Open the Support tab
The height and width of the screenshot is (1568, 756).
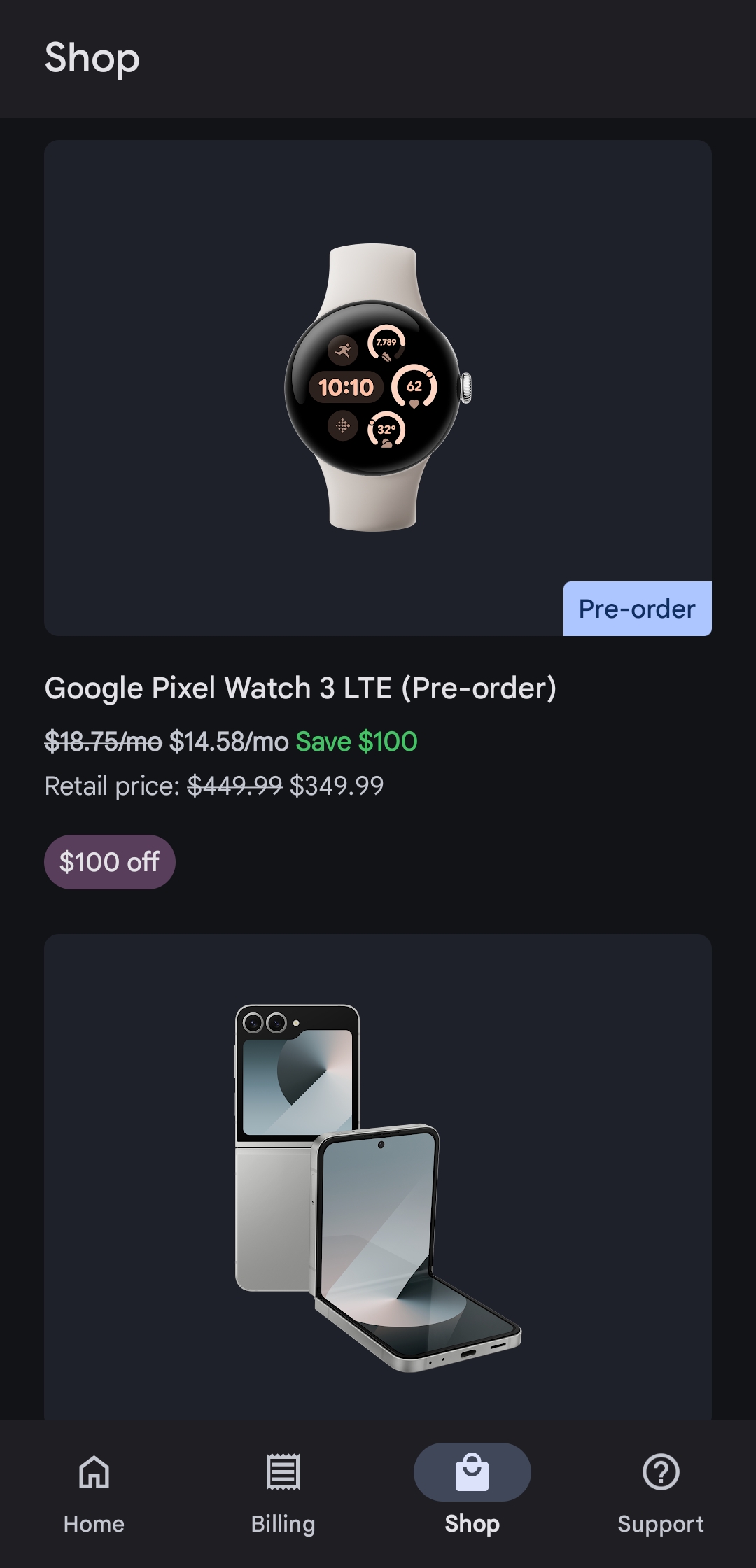point(661,1492)
